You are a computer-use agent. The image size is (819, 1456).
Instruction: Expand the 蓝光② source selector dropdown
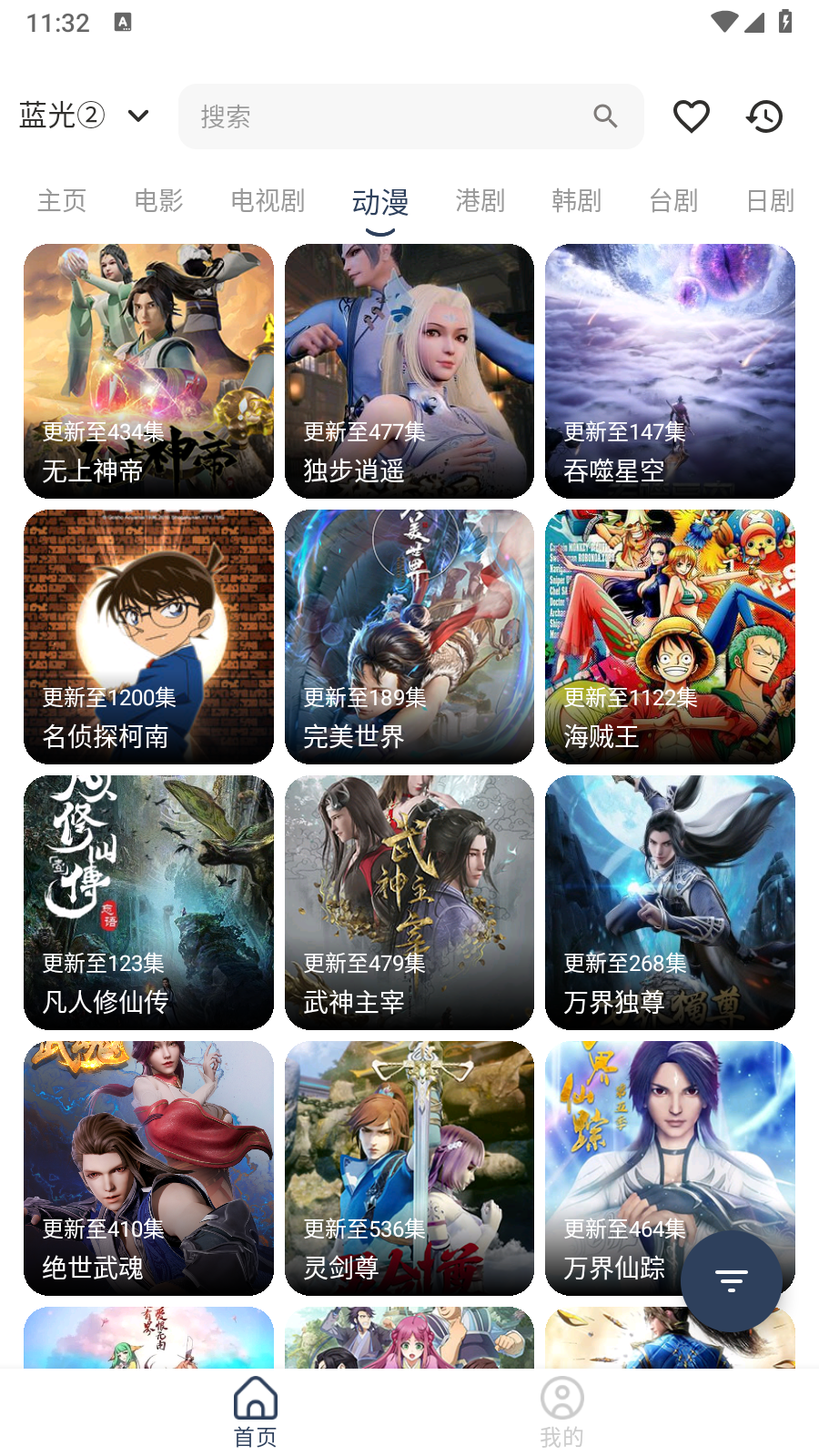[x=61, y=116]
